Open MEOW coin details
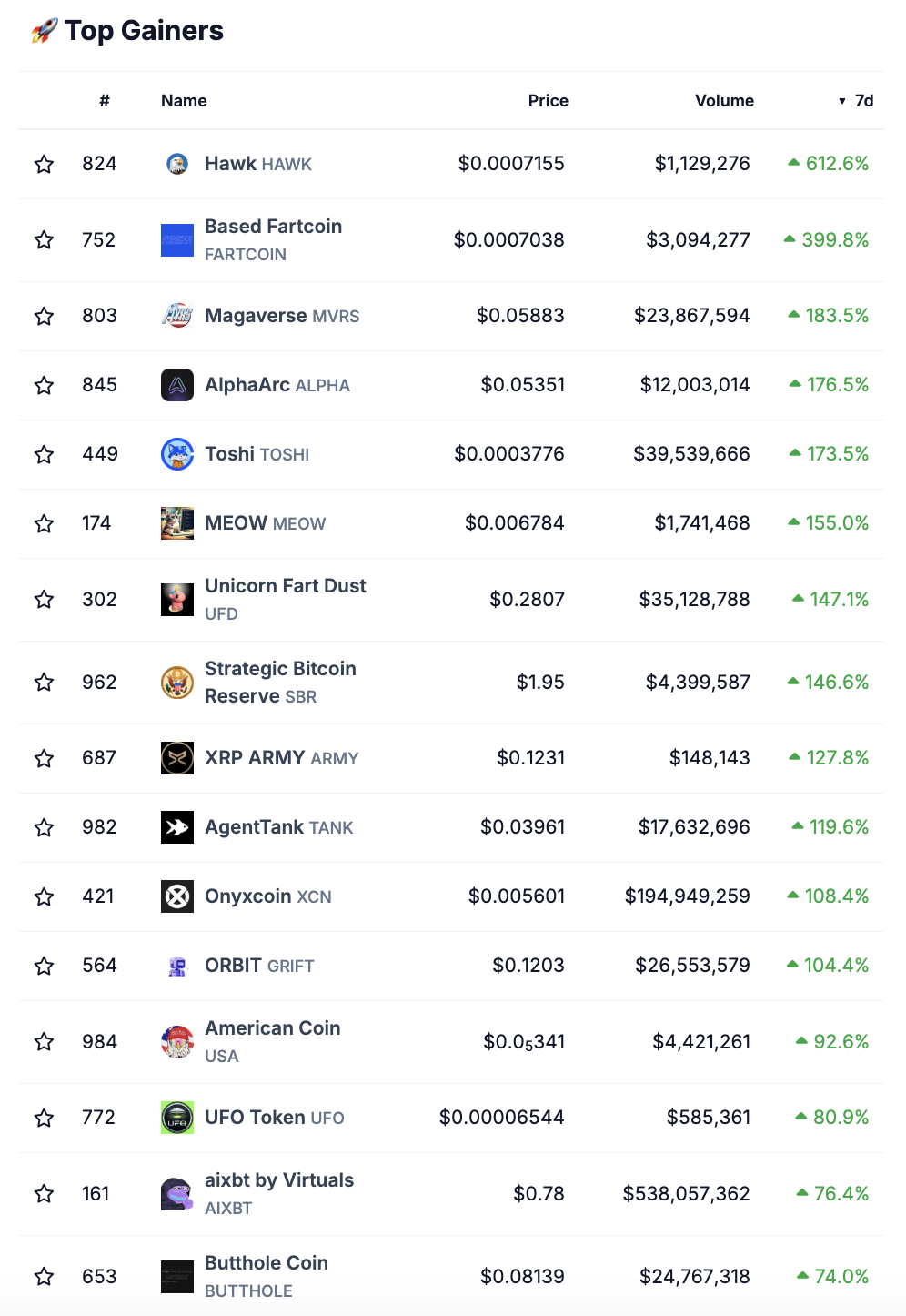 coord(264,523)
